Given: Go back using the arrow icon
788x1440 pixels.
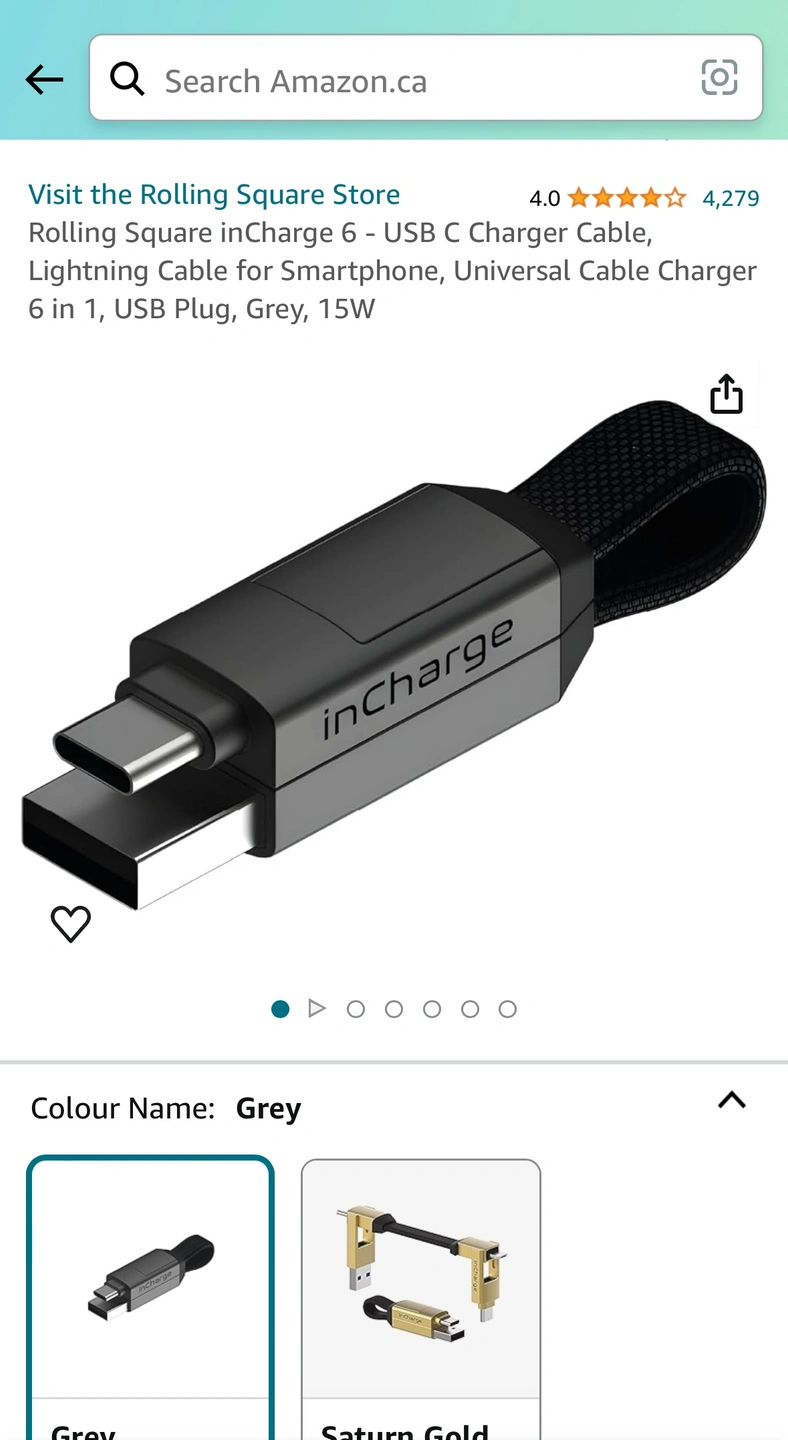Looking at the screenshot, I should (44, 79).
